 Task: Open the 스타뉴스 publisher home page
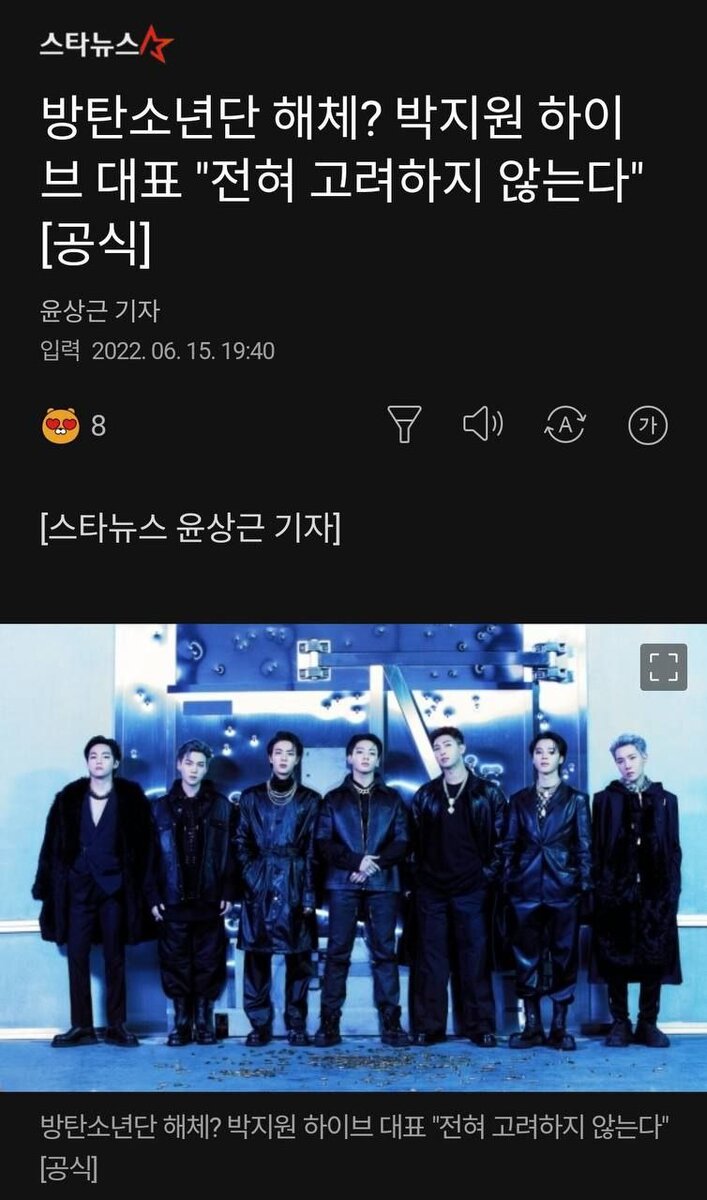tap(106, 44)
